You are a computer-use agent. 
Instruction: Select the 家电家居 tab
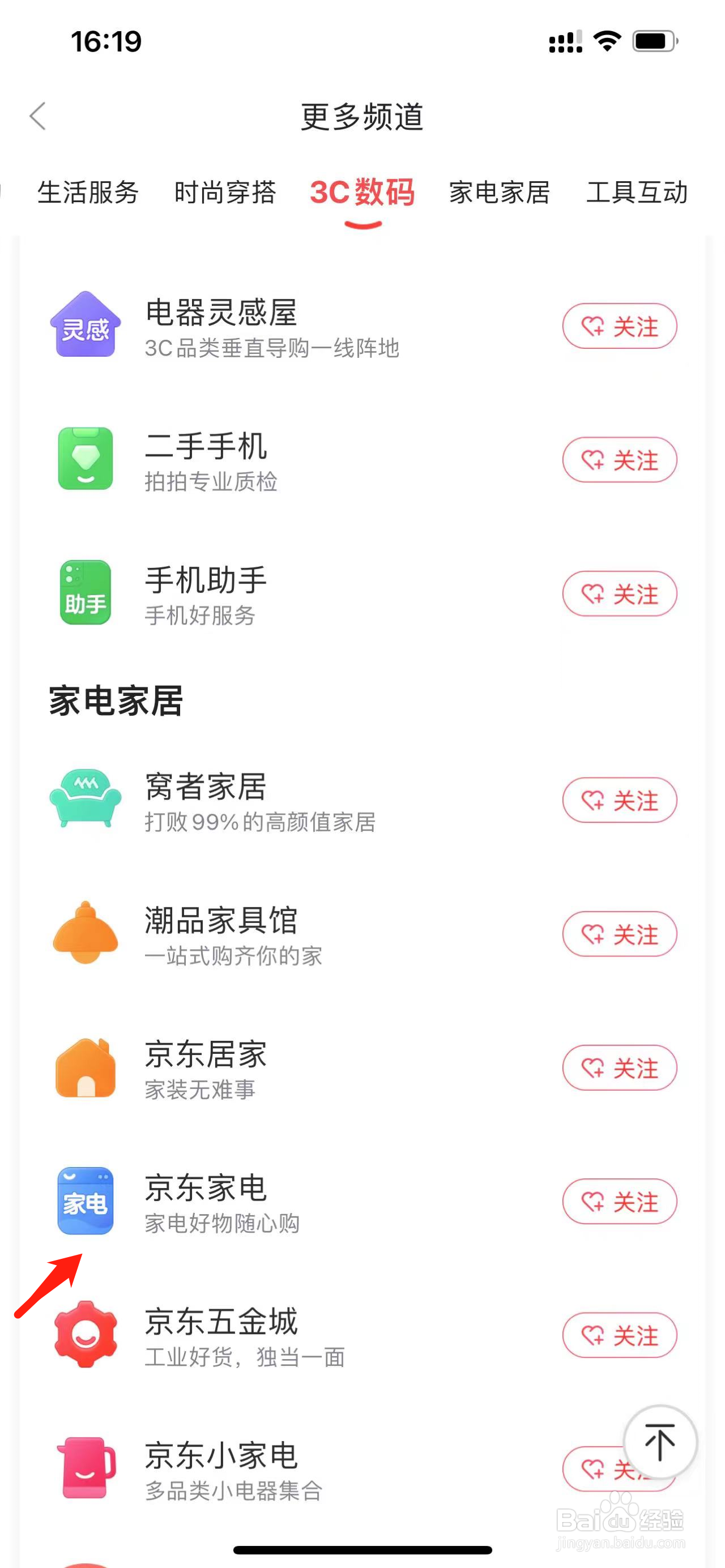pos(499,193)
